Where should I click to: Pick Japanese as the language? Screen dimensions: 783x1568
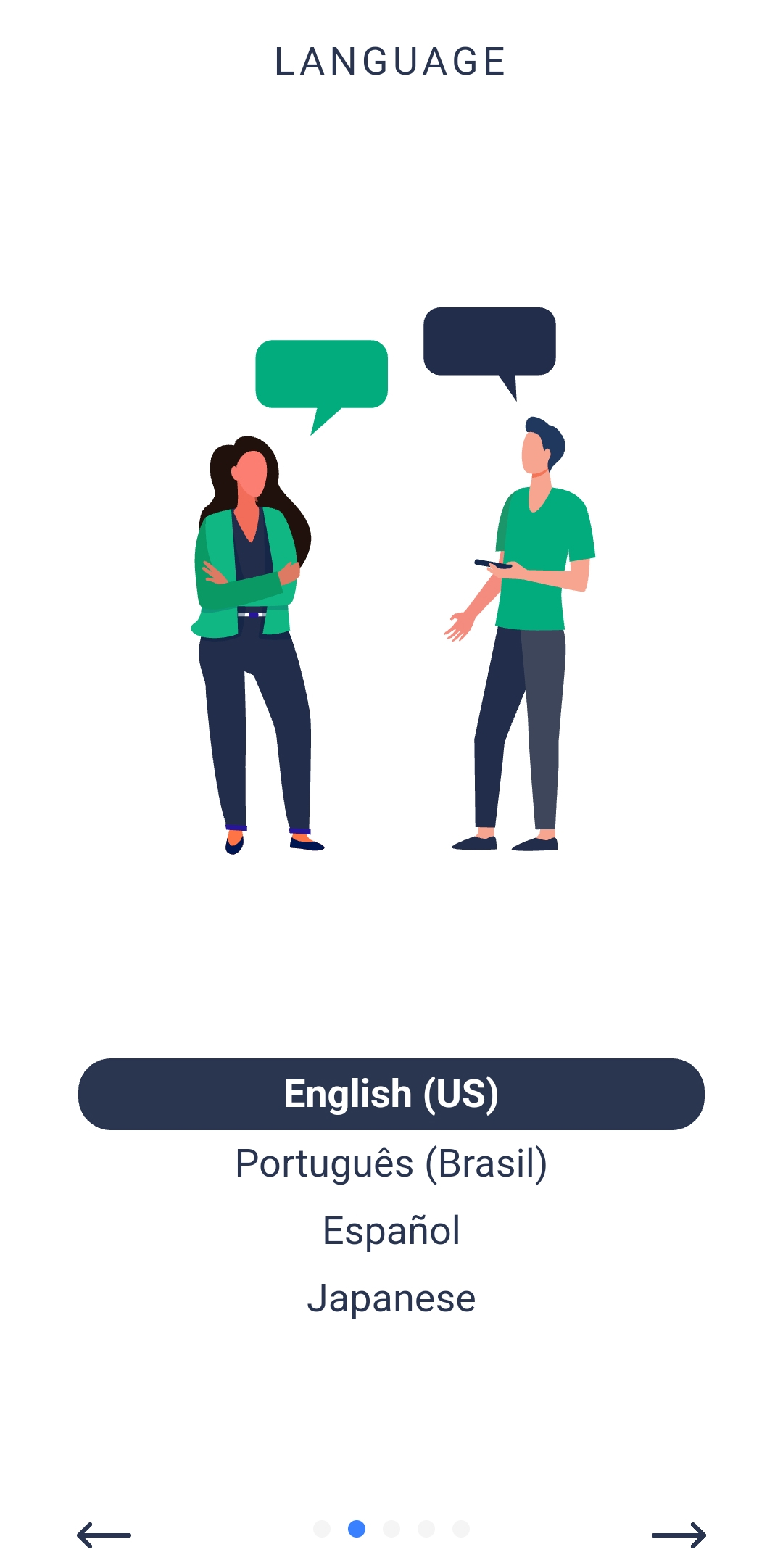[x=391, y=1298]
